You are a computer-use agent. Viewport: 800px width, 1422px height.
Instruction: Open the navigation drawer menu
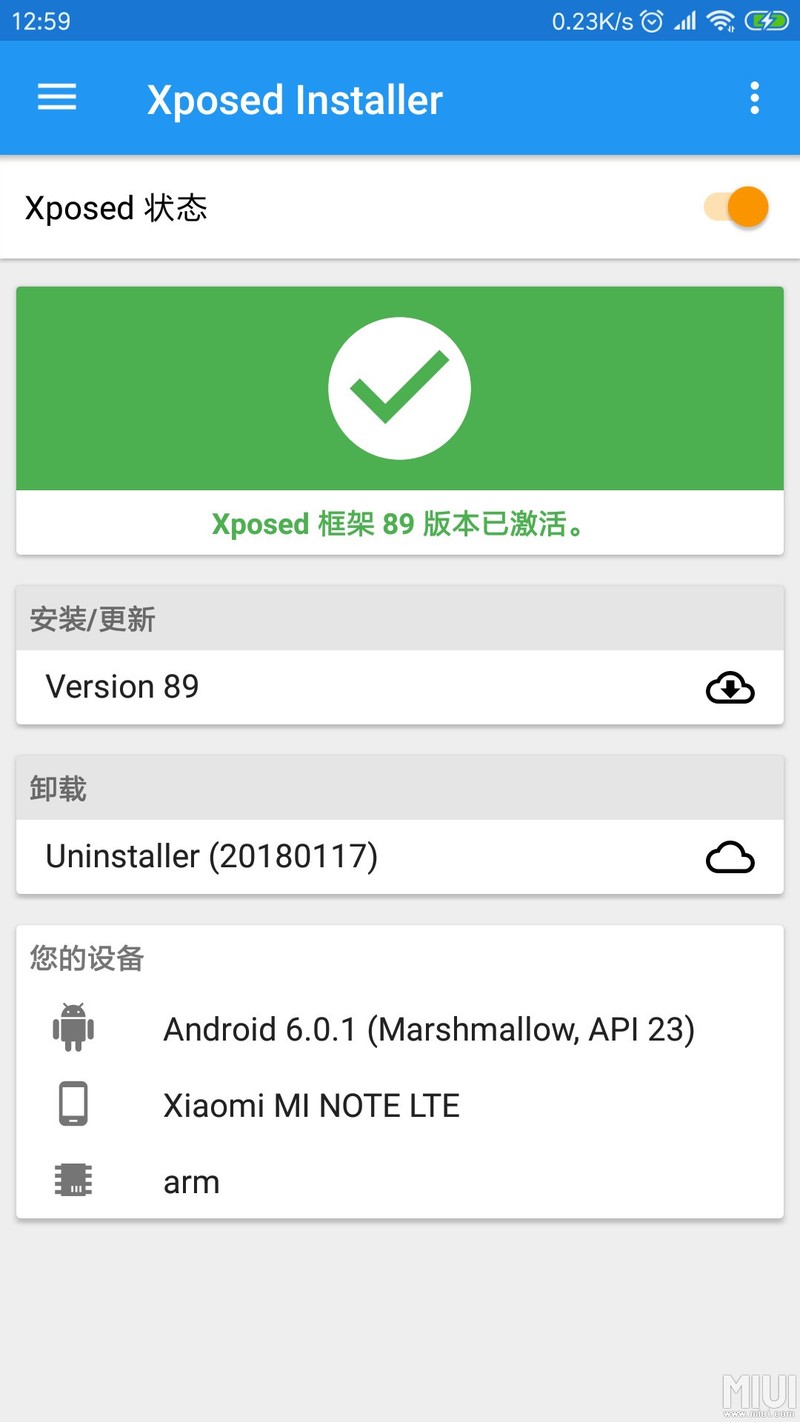coord(56,97)
